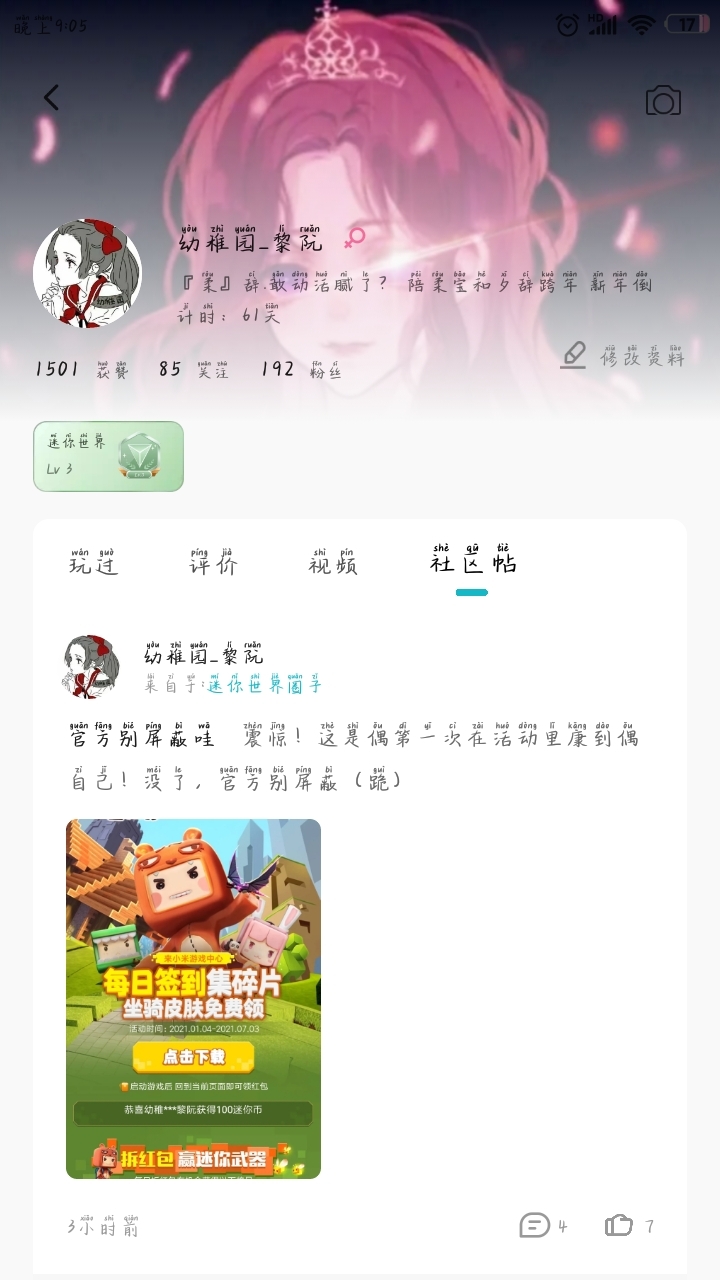Select the 社区帖 tab

473,561
